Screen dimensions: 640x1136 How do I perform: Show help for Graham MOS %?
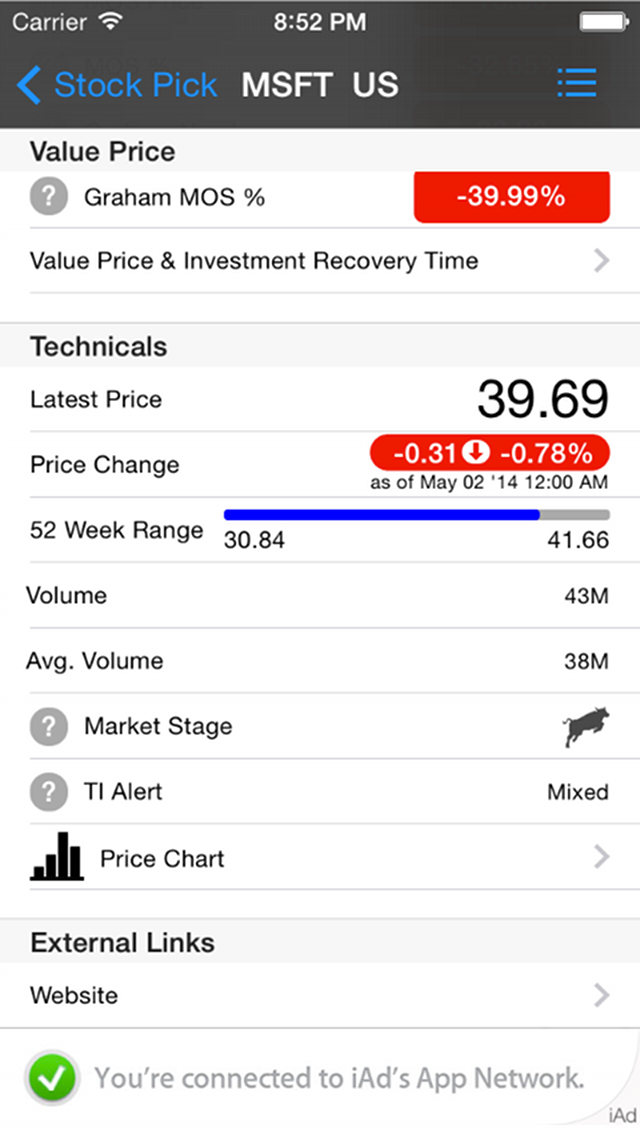click(49, 197)
